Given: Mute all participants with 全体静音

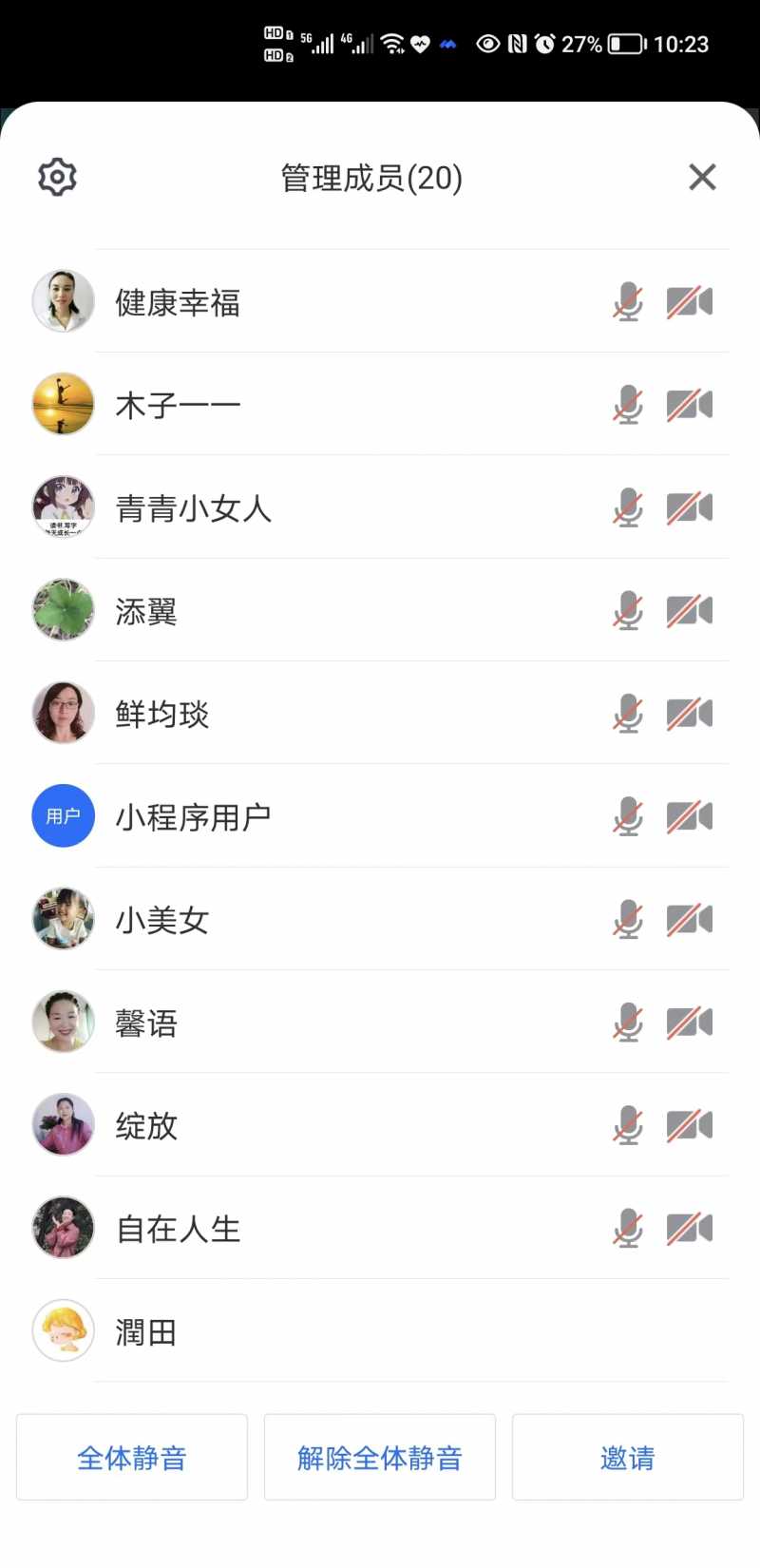Looking at the screenshot, I should click(132, 1457).
